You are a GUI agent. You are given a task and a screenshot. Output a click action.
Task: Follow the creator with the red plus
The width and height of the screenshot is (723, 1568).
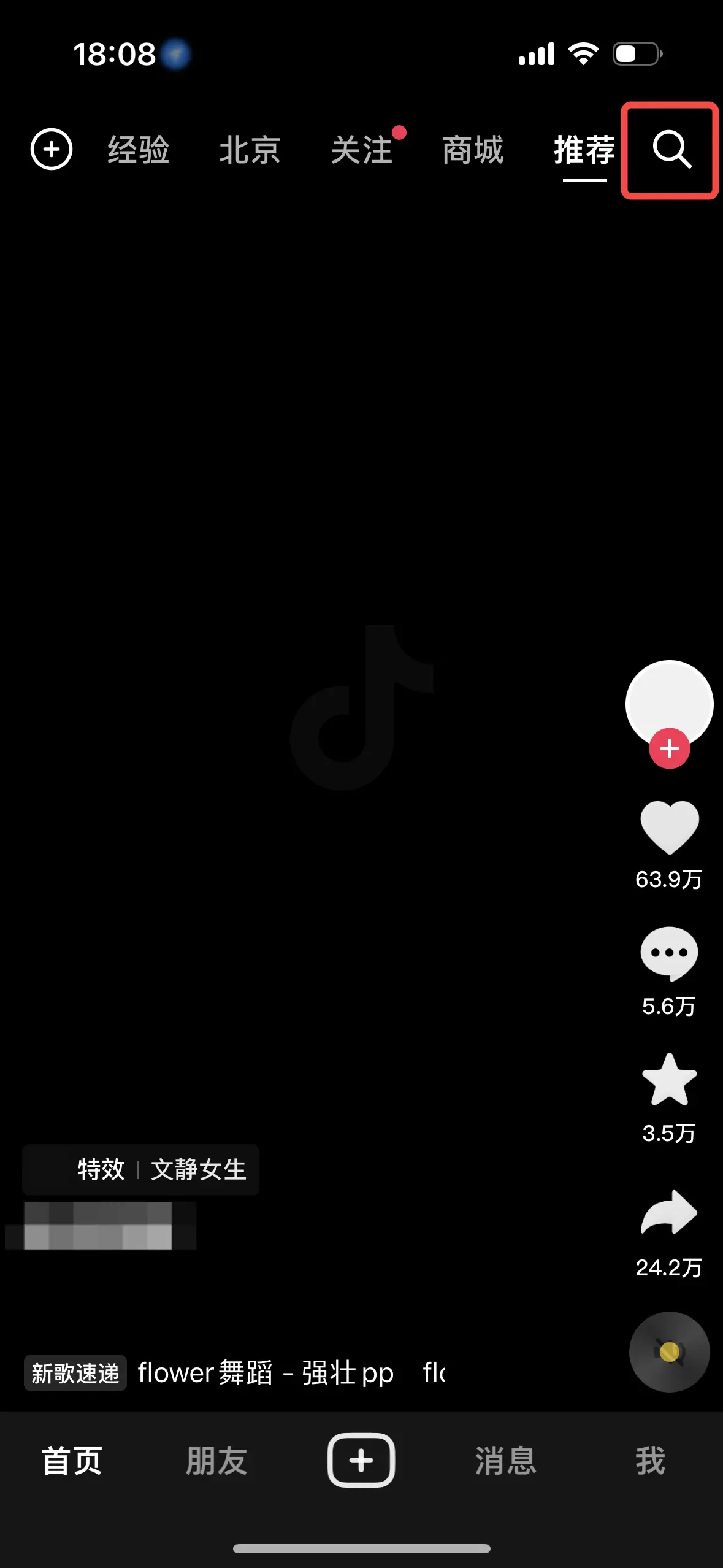pos(669,748)
